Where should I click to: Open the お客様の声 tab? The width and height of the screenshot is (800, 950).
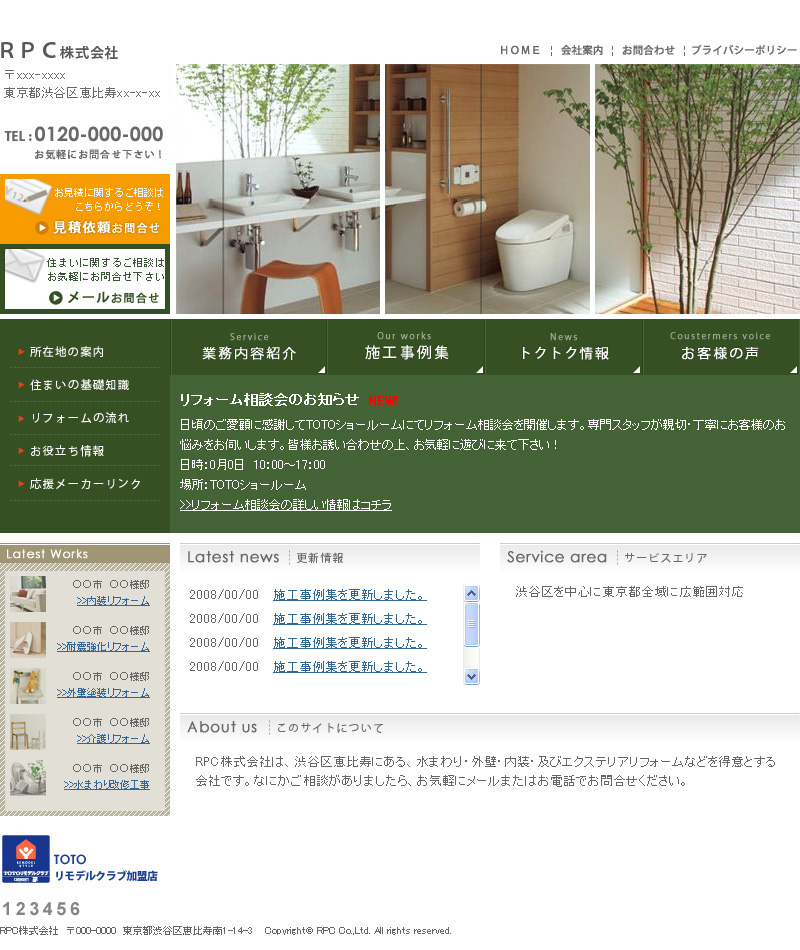pyautogui.click(x=720, y=346)
